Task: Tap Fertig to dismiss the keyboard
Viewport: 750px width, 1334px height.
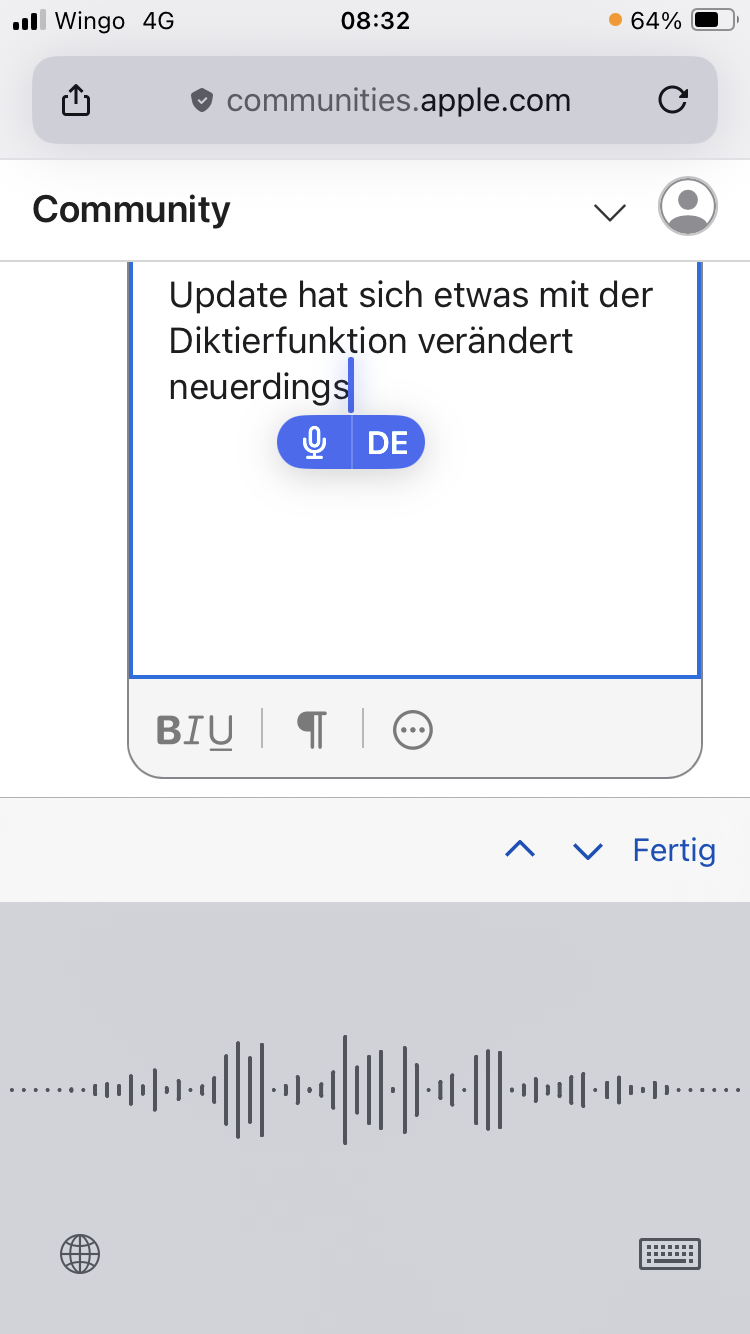Action: 674,850
